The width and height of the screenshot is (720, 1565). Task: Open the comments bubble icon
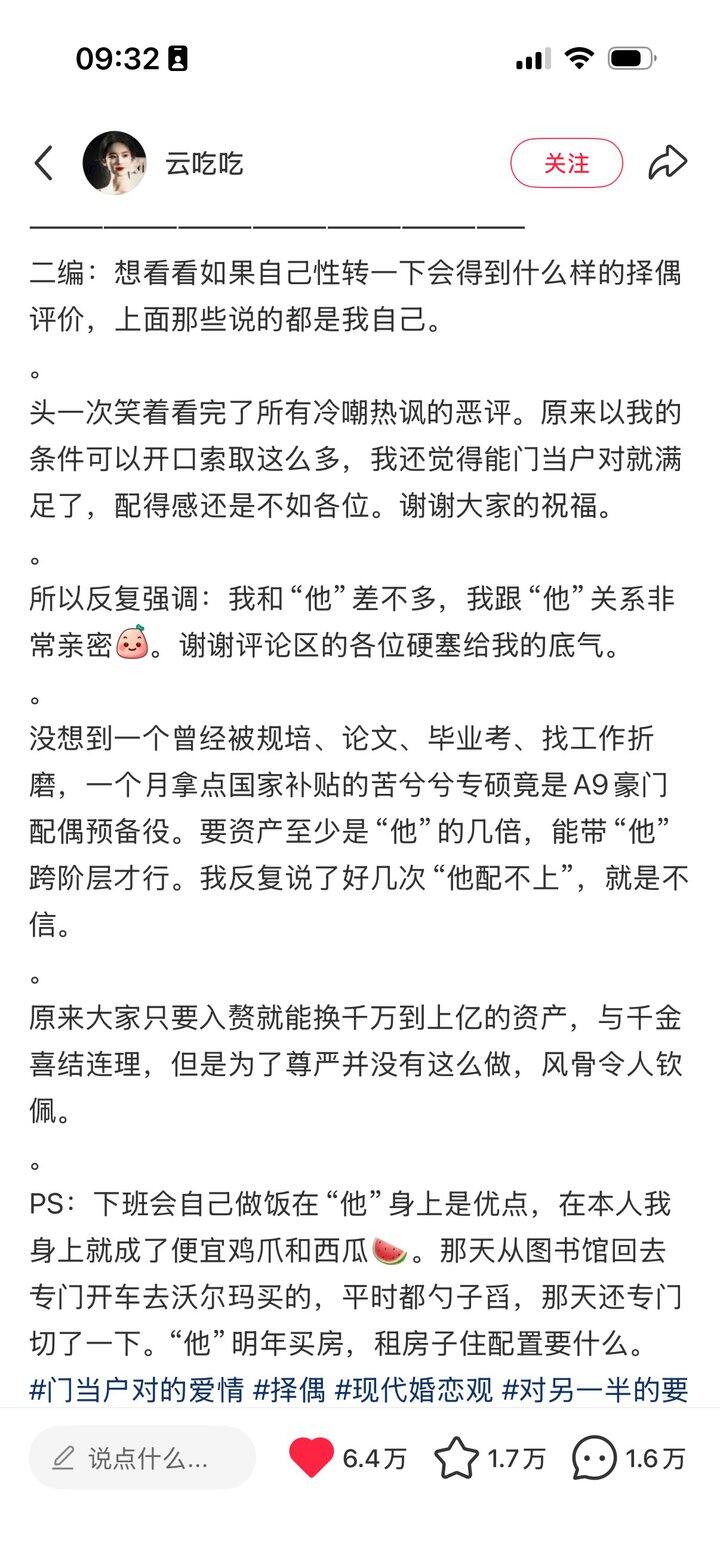tap(594, 1459)
